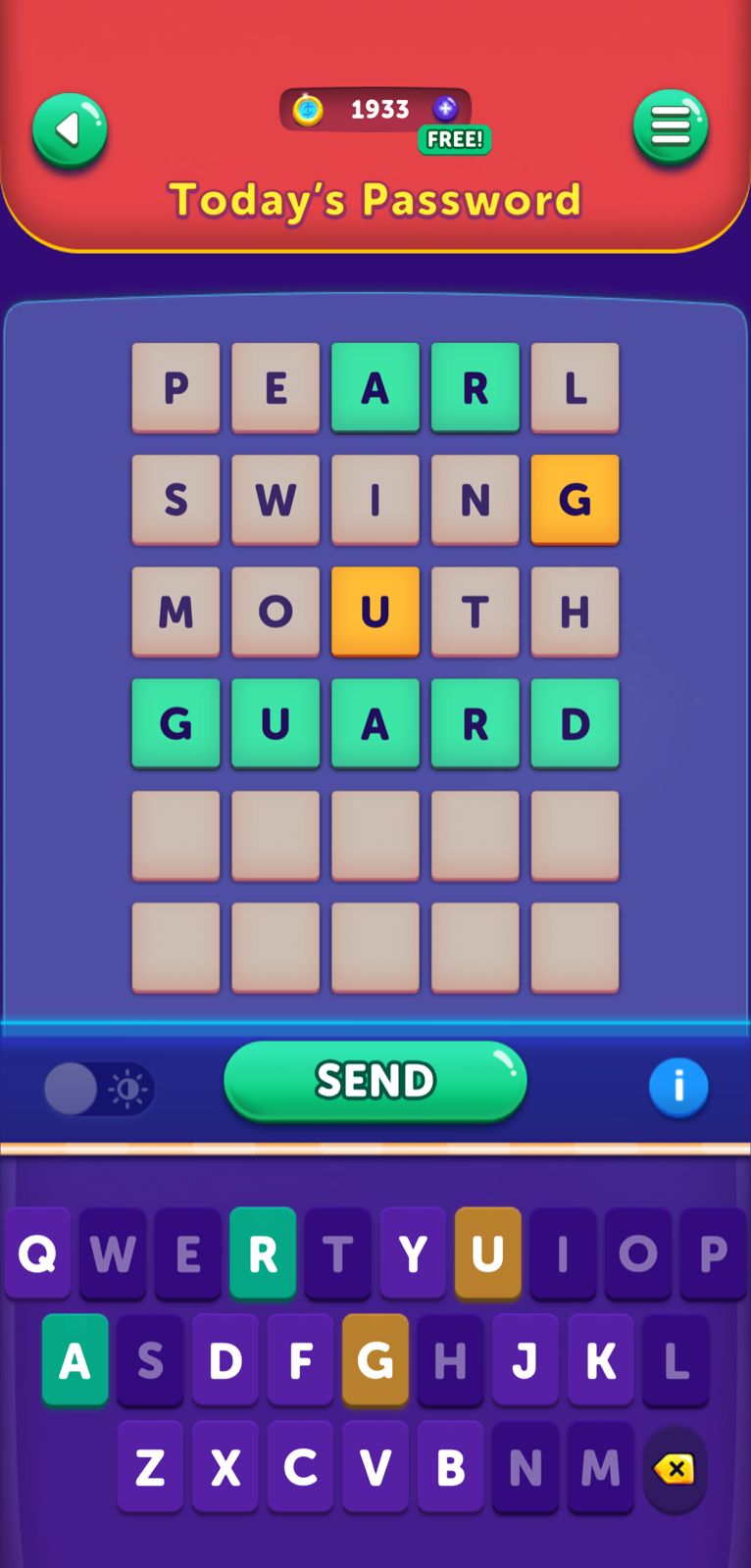
Task: Open the blue info button
Action: pyautogui.click(x=678, y=1087)
